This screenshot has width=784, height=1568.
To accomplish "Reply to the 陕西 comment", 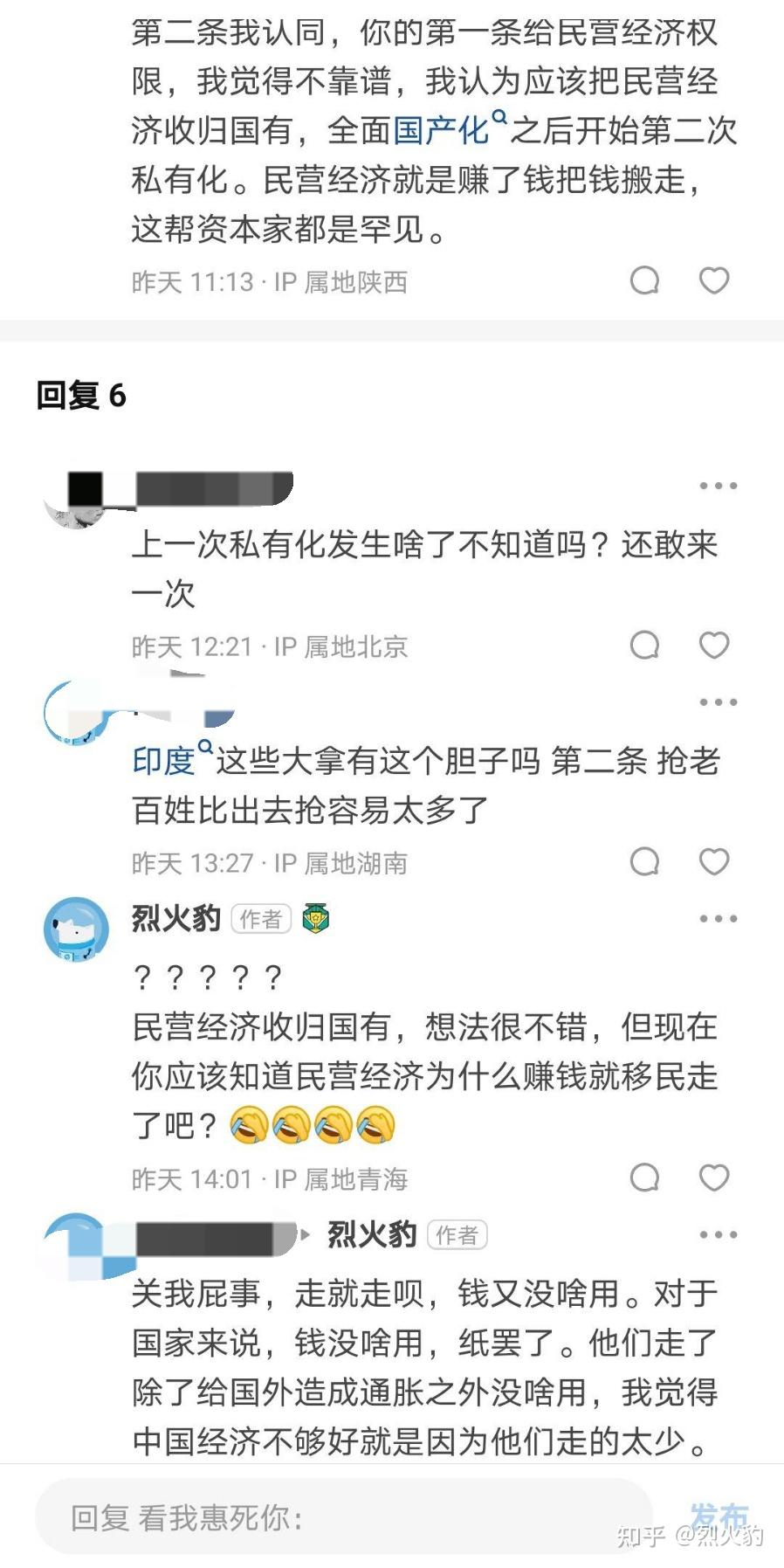I will [x=644, y=281].
